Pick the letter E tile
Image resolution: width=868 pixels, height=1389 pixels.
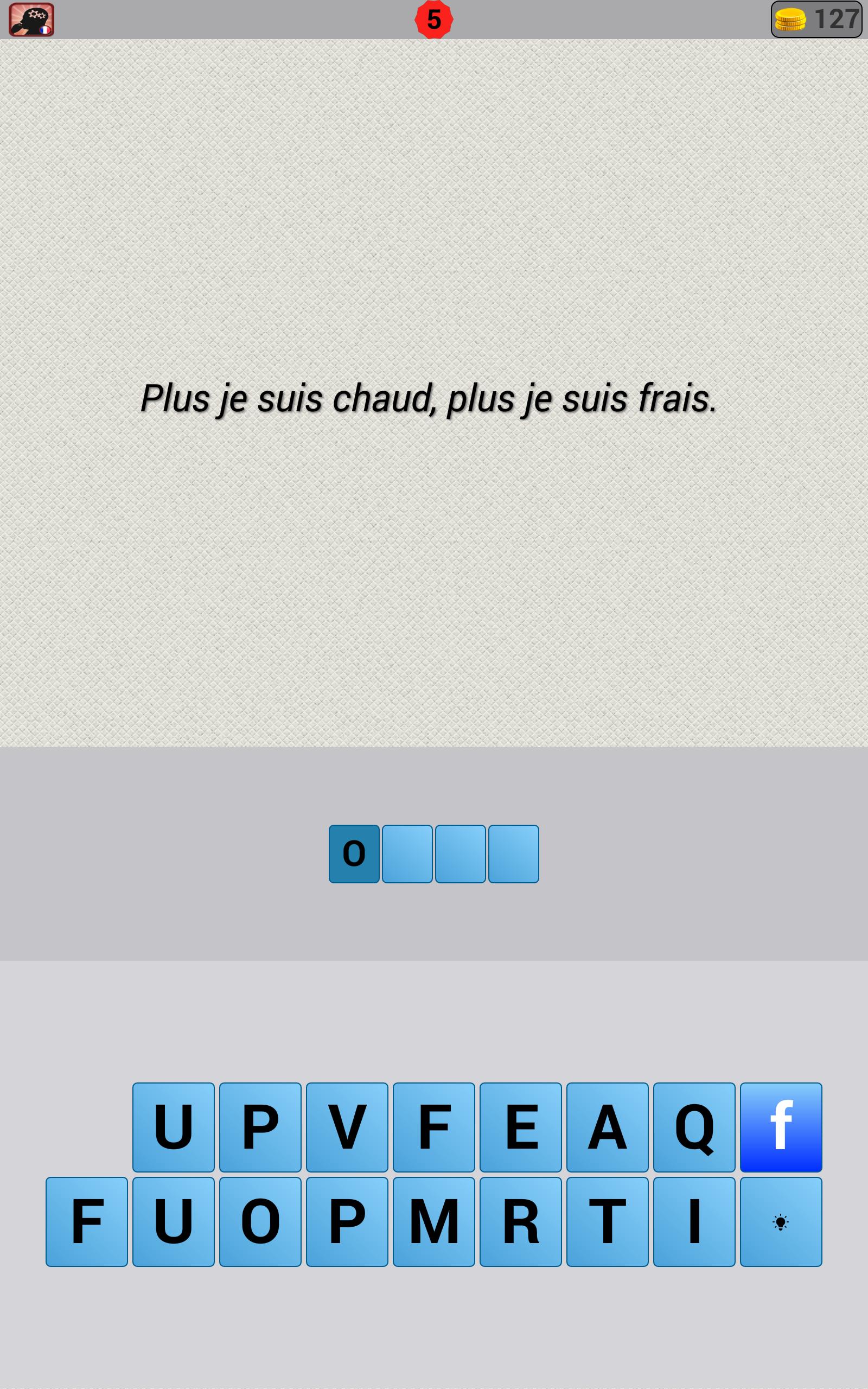coord(520,1127)
